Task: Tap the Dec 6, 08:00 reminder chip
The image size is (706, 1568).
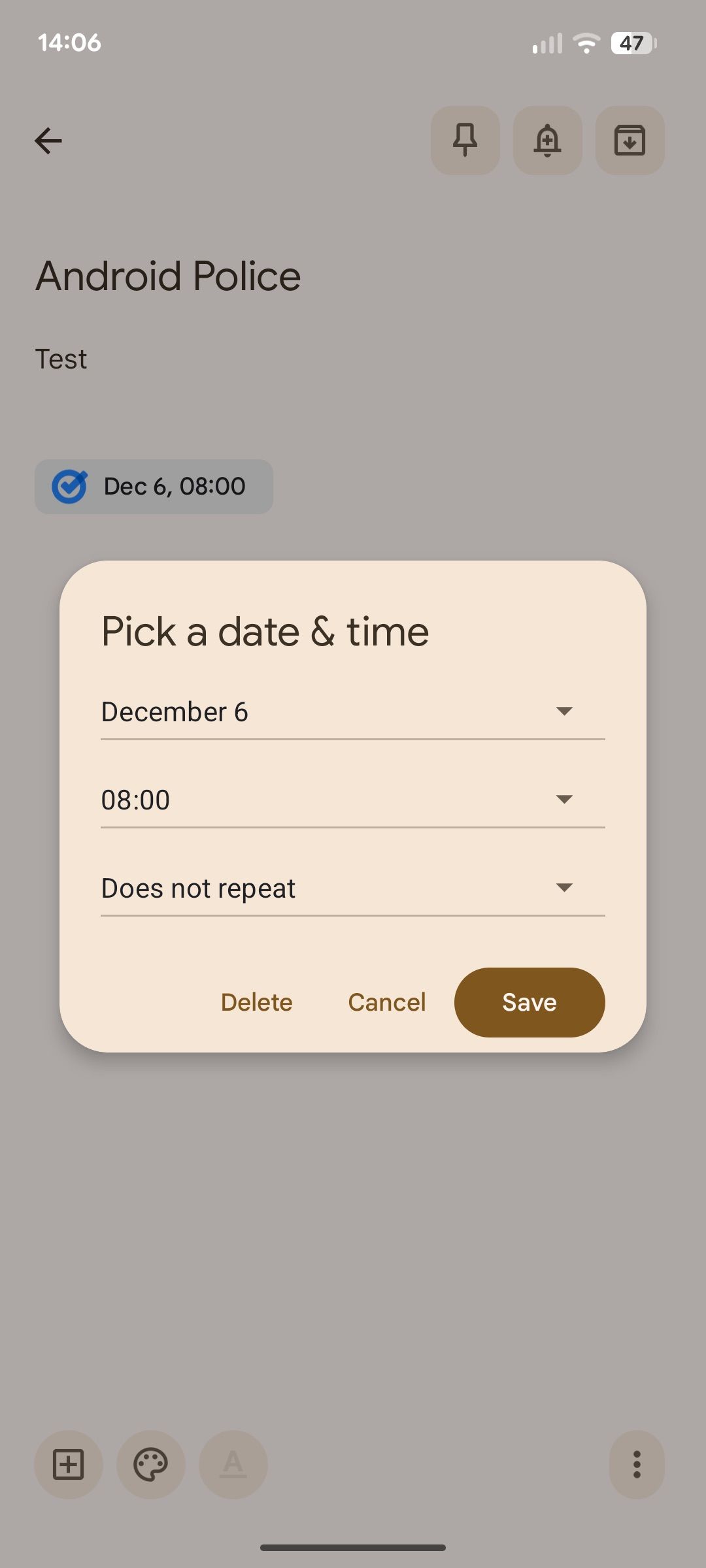Action: 154,487
